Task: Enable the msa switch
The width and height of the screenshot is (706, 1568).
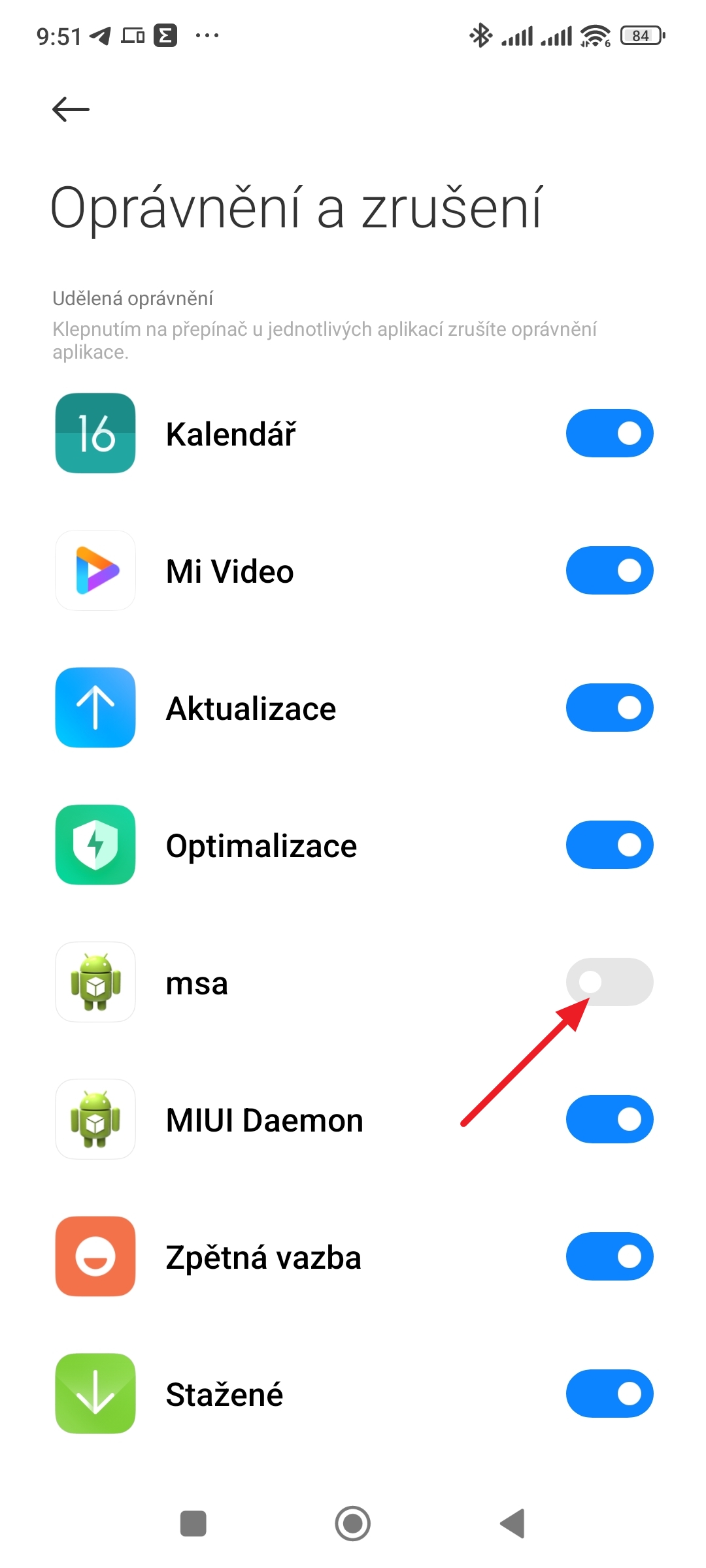Action: pyautogui.click(x=609, y=982)
